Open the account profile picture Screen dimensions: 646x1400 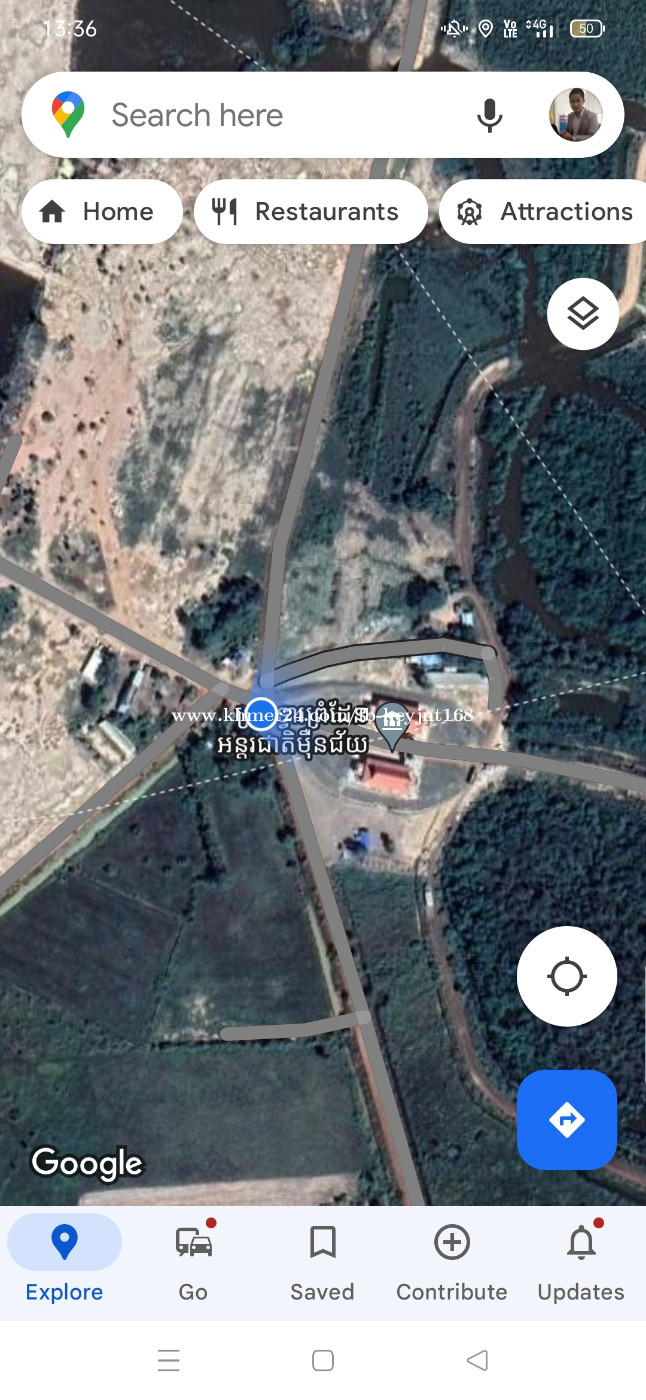575,115
